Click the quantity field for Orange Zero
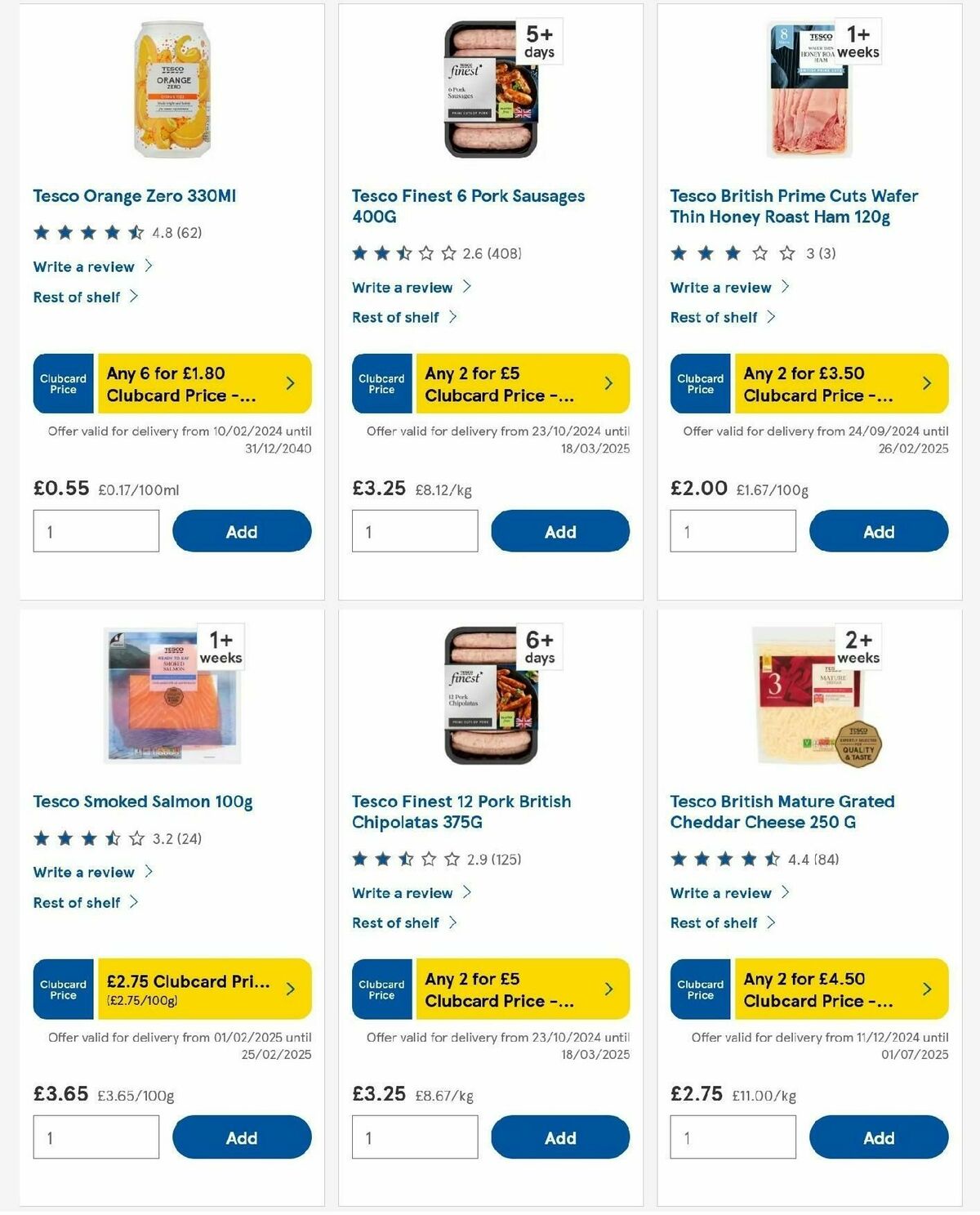The width and height of the screenshot is (980, 1215). click(96, 530)
